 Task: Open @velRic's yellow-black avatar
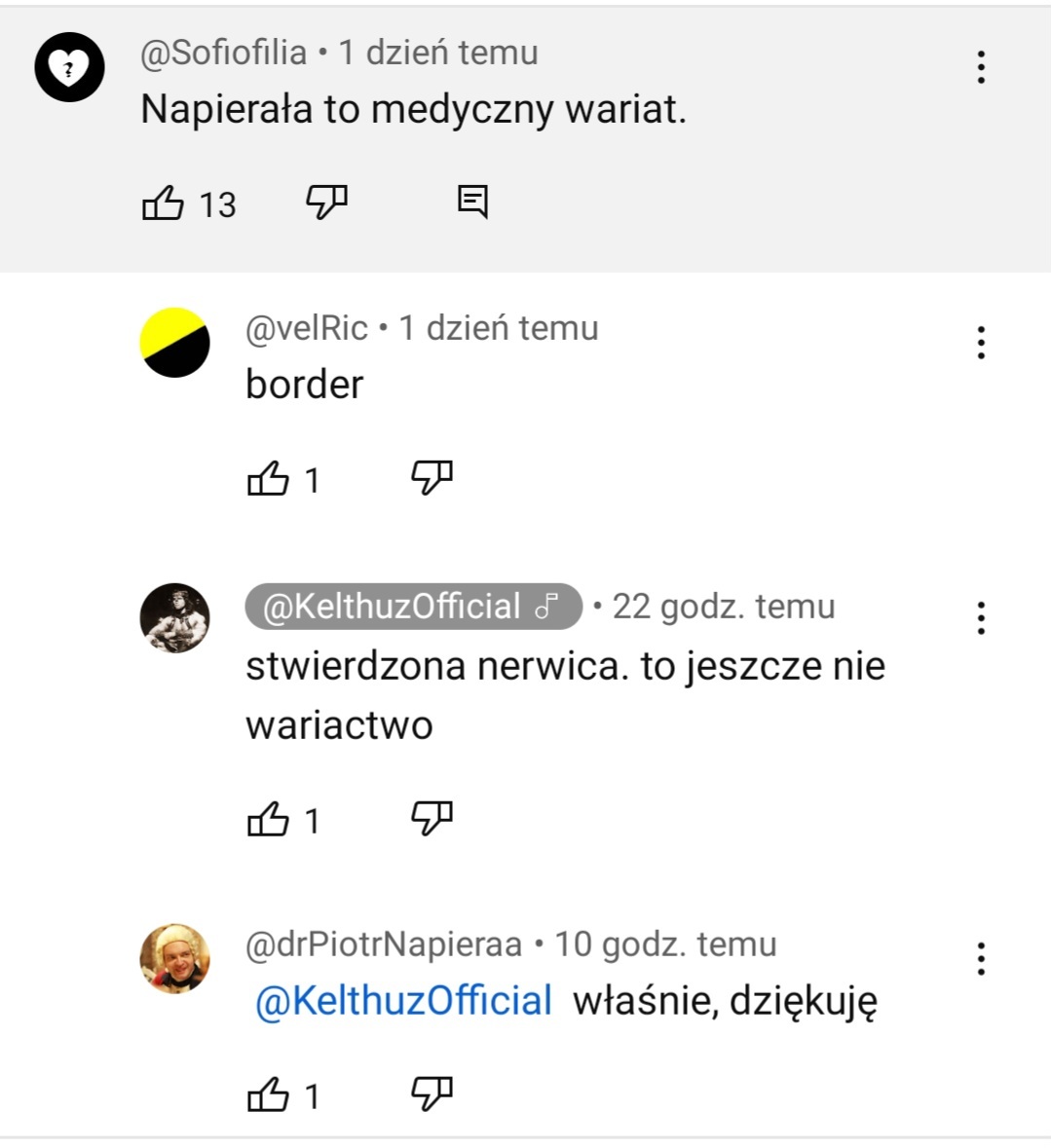tap(175, 343)
